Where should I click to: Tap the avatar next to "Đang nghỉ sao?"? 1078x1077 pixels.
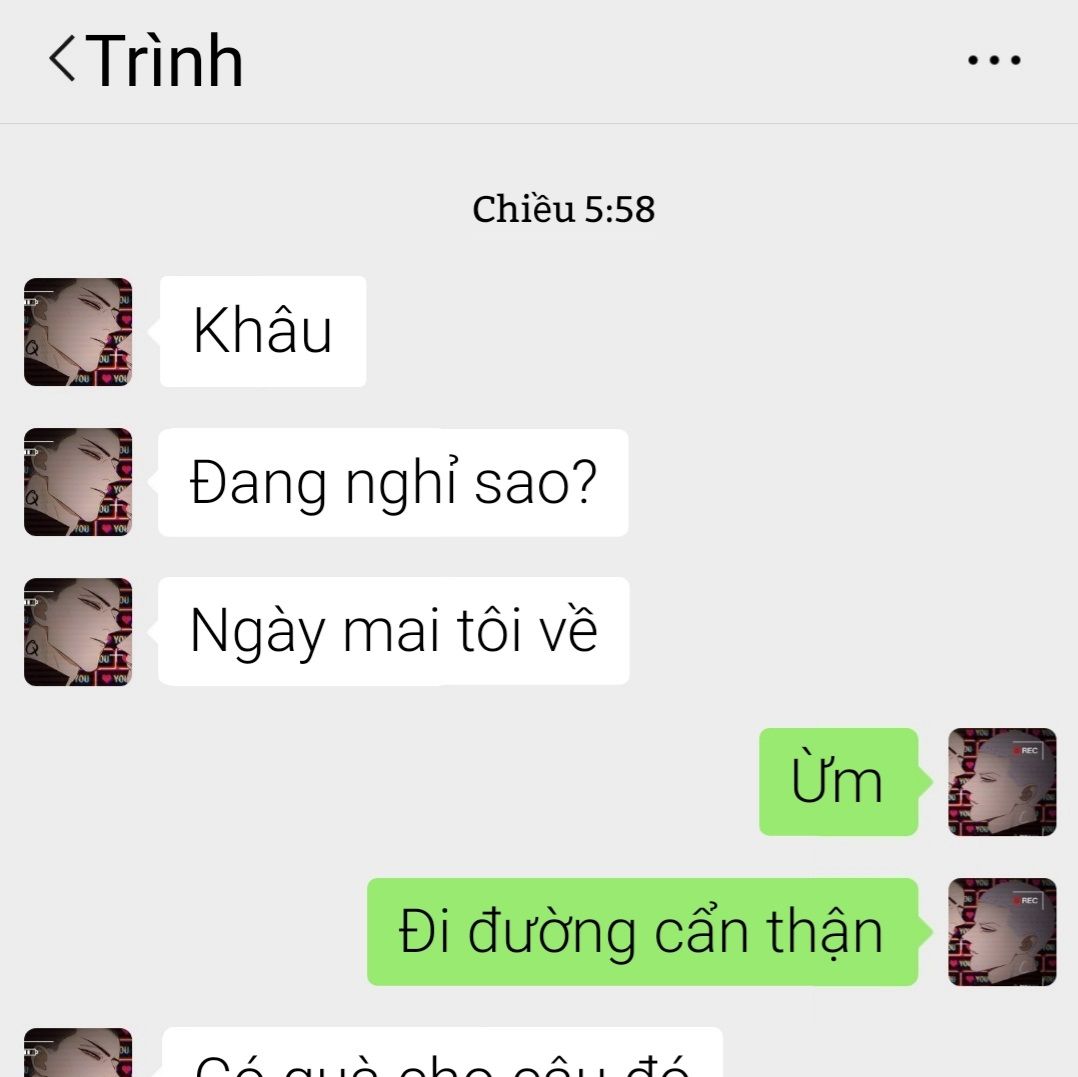[78, 482]
